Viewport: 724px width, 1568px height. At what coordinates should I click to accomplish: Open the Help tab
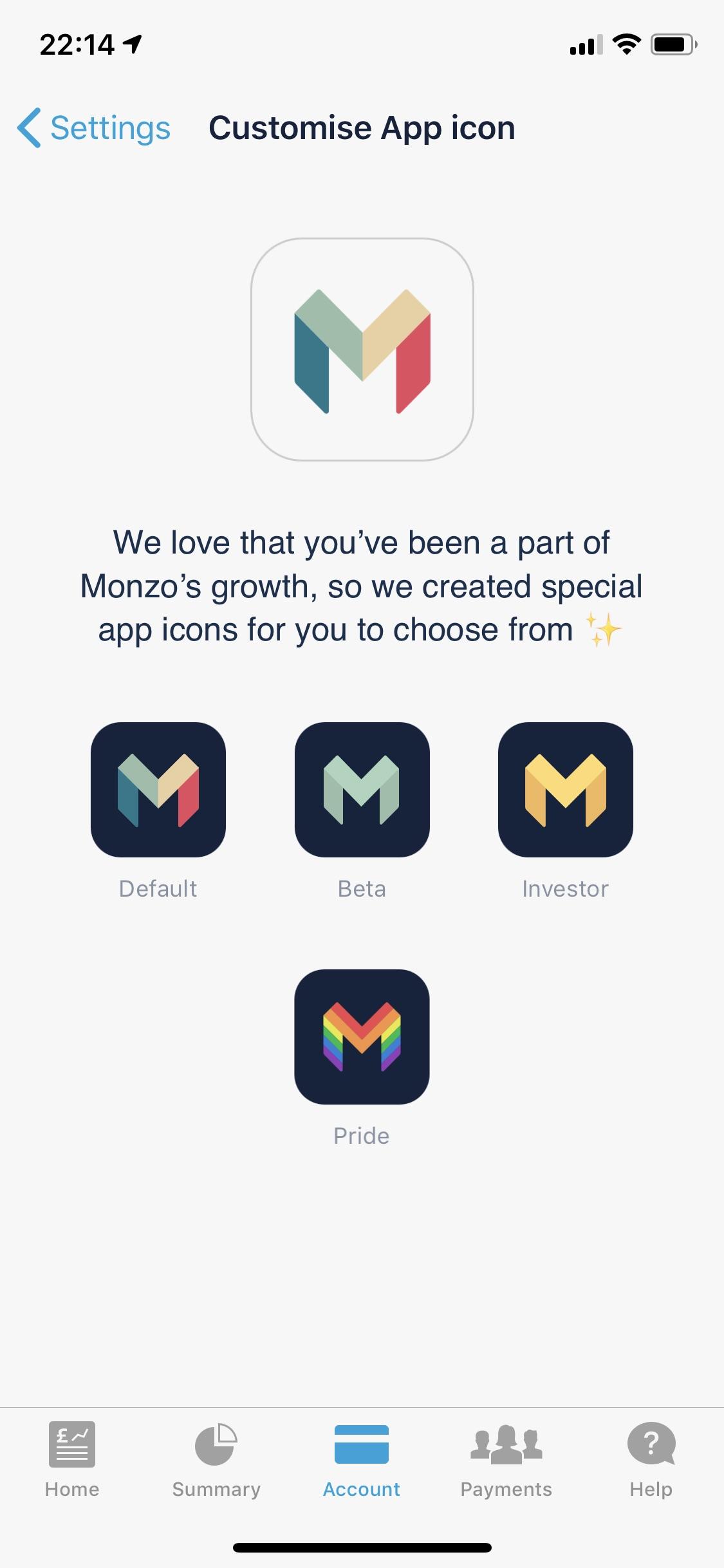point(651,1459)
